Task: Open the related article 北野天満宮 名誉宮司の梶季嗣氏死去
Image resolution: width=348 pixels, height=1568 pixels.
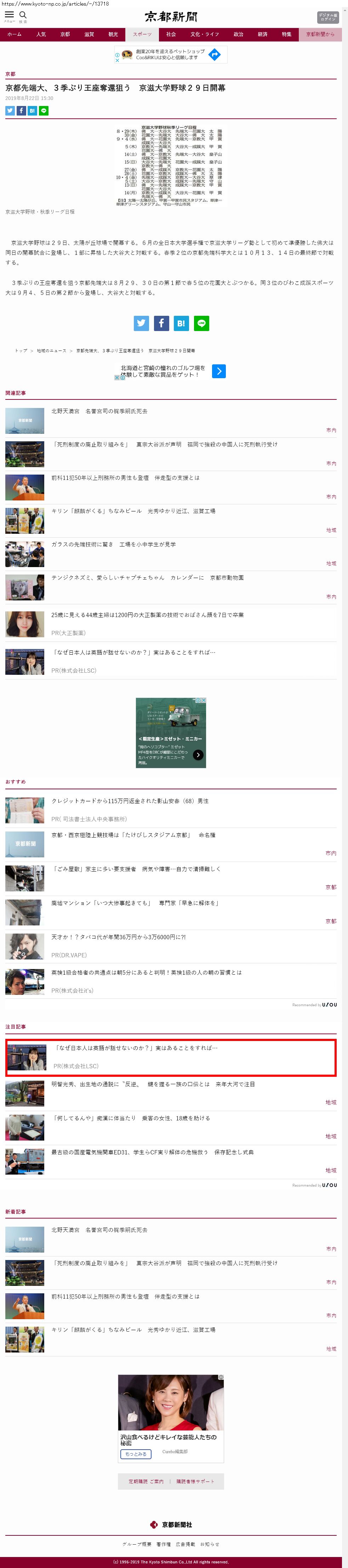Action: [x=99, y=411]
